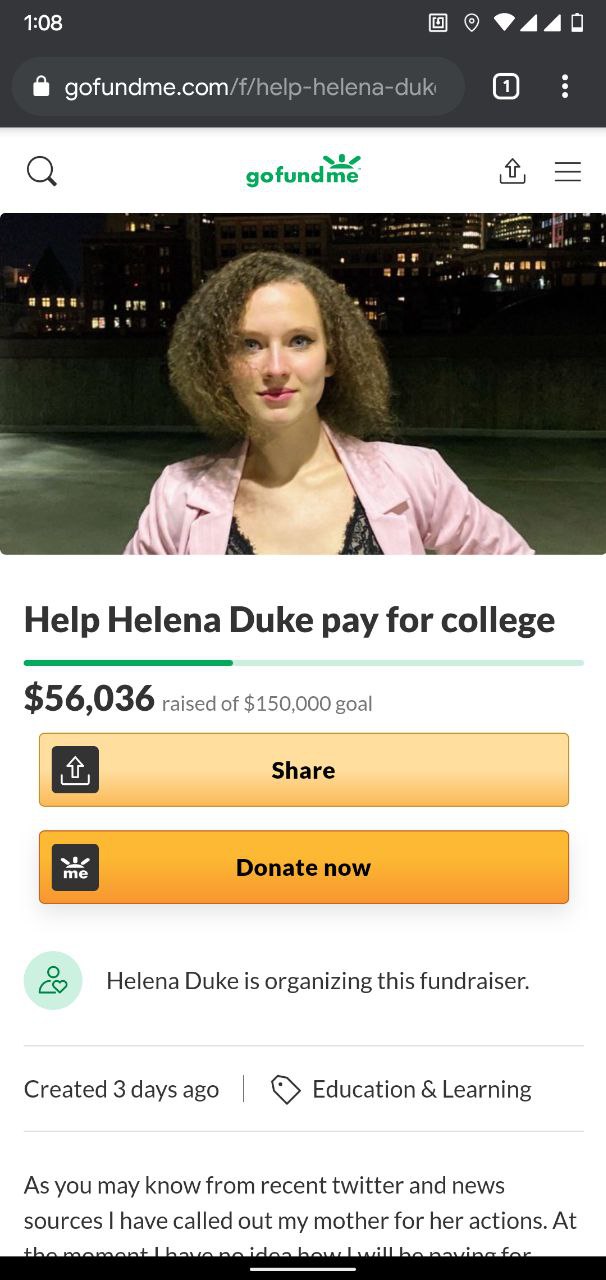Open the Education & Learning category
The image size is (606, 1280).
[420, 1089]
